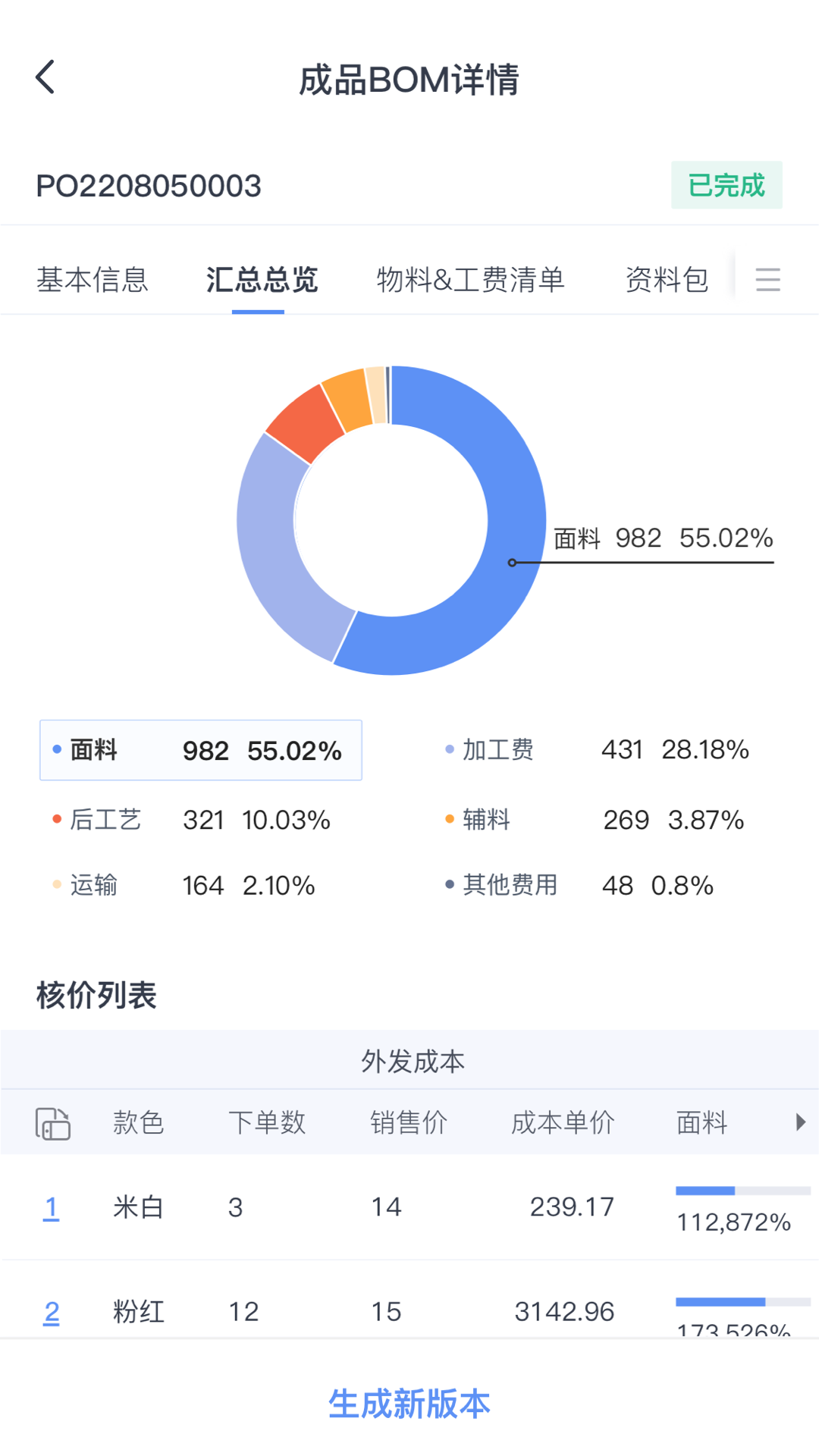Image resolution: width=819 pixels, height=1456 pixels.
Task: Tap the 其他费用 legend entry
Action: [579, 885]
